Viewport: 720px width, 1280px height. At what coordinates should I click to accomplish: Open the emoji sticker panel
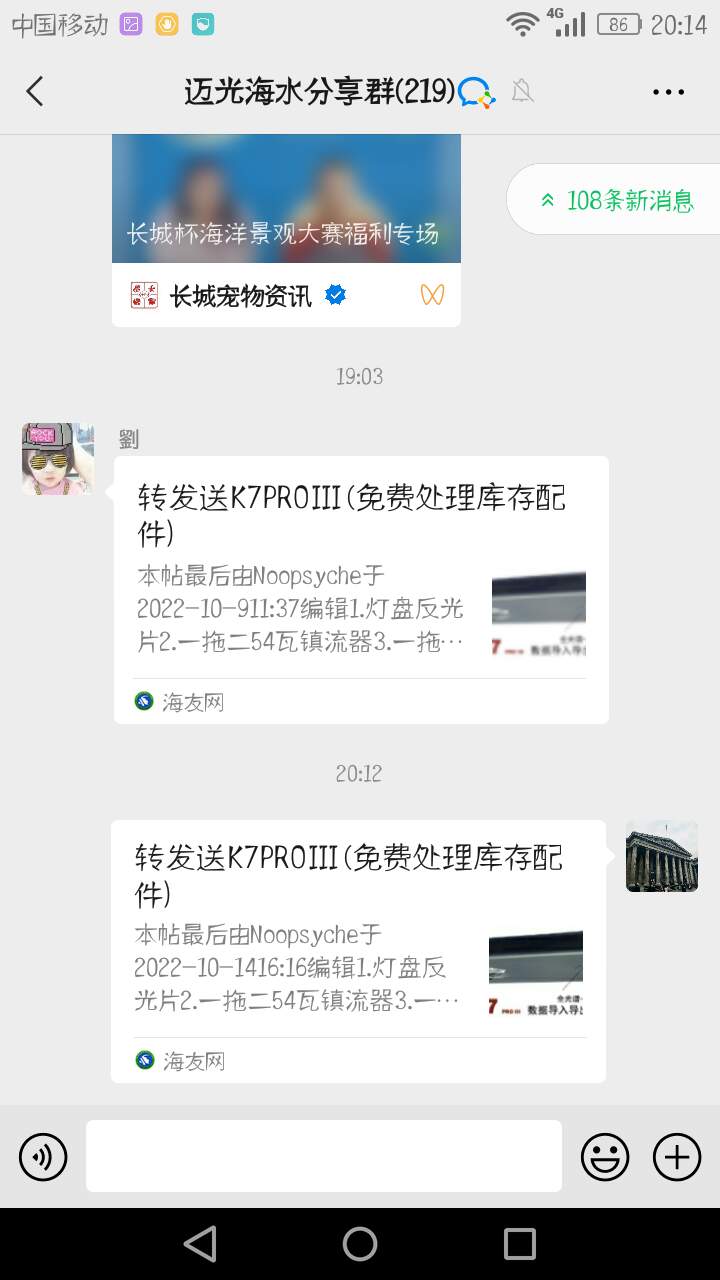(605, 1157)
